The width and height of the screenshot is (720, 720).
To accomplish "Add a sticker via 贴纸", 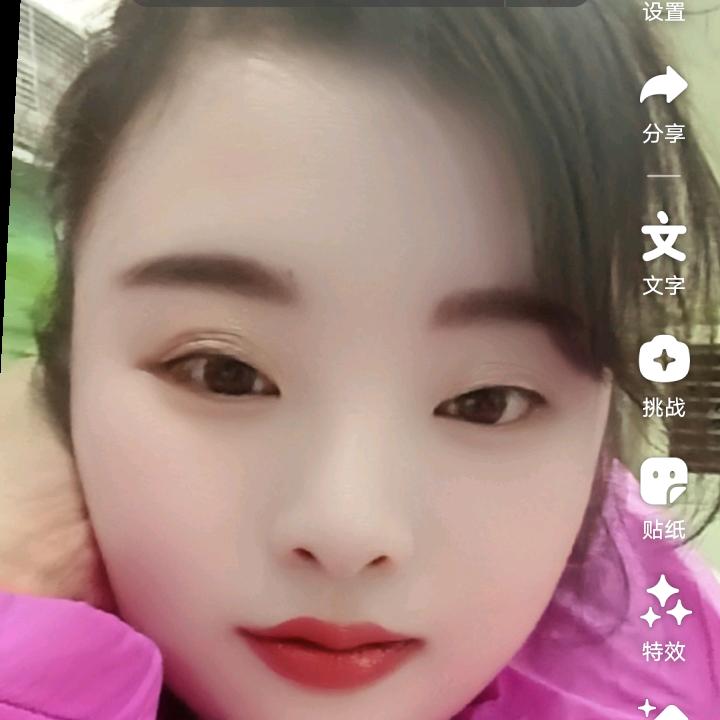I will pos(664,497).
